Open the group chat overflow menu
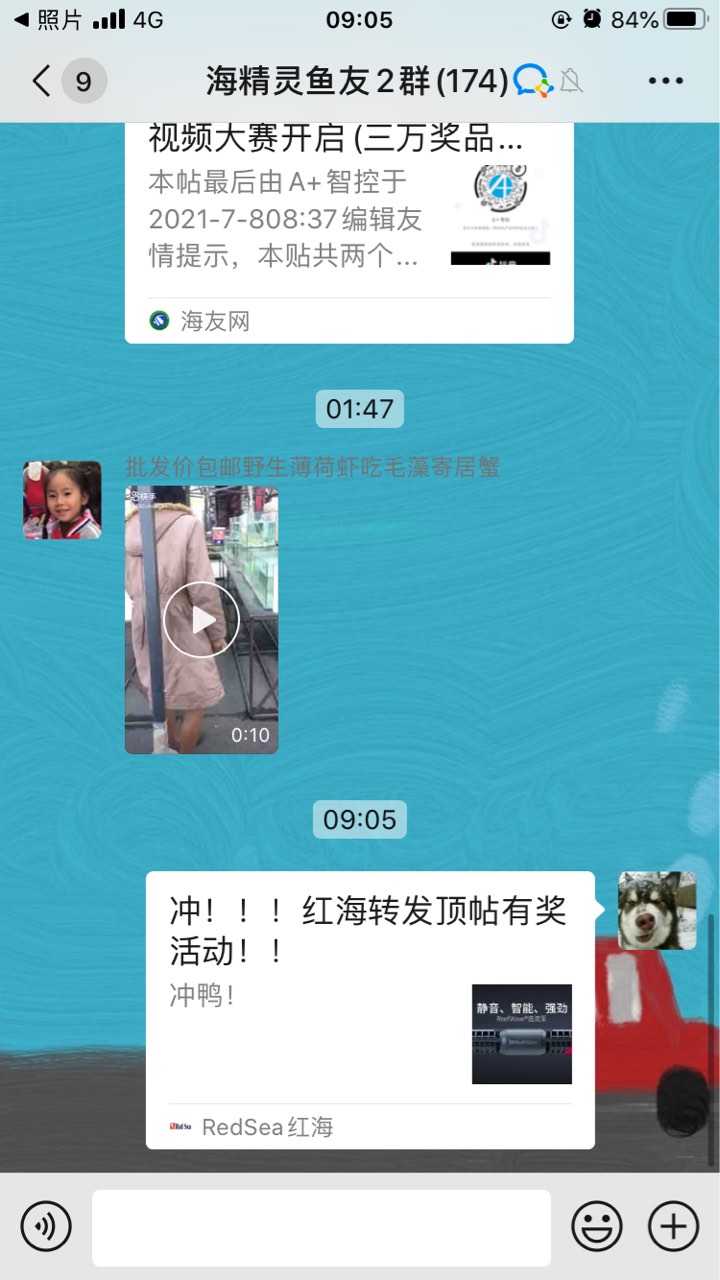Viewport: 720px width, 1280px height. (665, 81)
